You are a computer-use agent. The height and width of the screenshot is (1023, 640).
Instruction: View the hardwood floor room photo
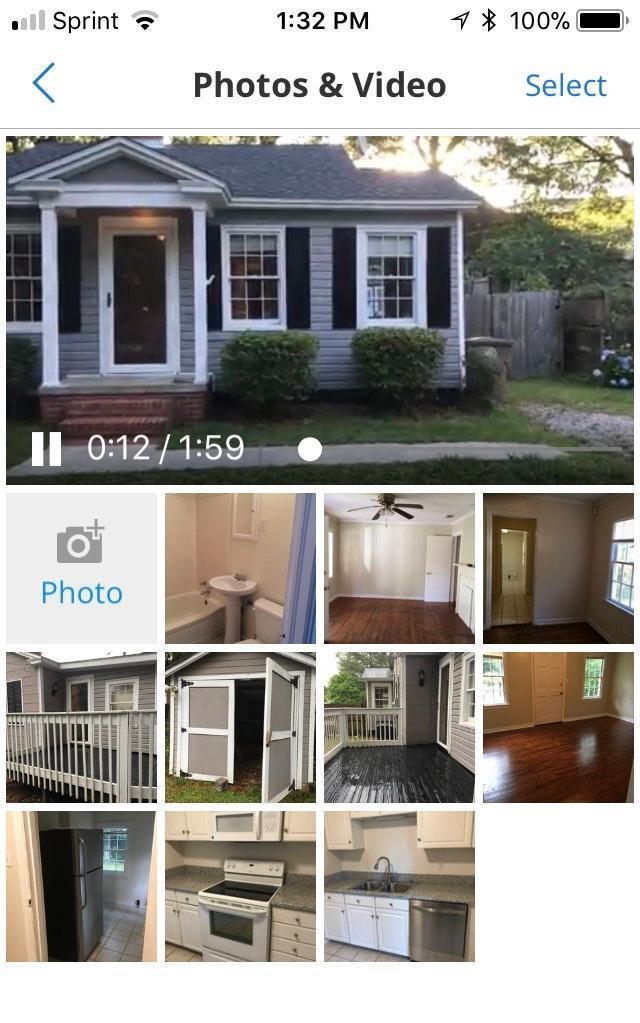(x=558, y=727)
